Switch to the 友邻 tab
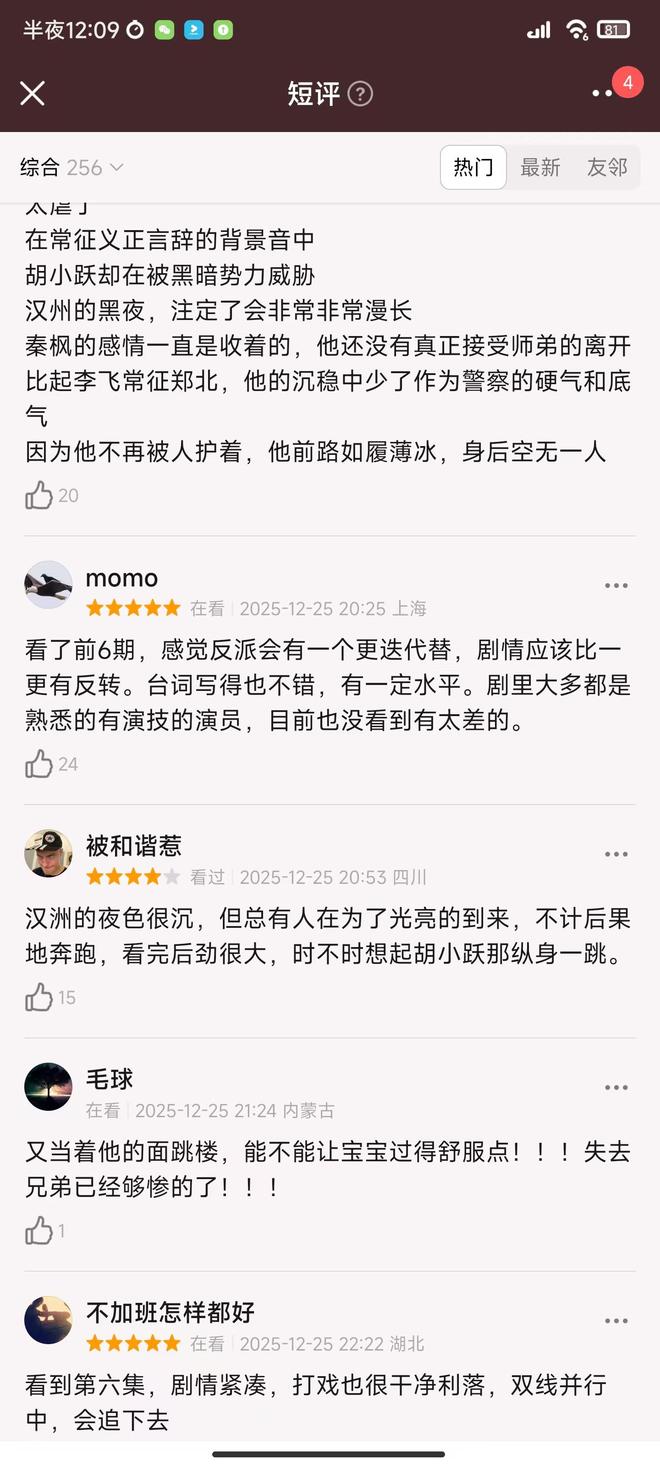 pos(606,167)
